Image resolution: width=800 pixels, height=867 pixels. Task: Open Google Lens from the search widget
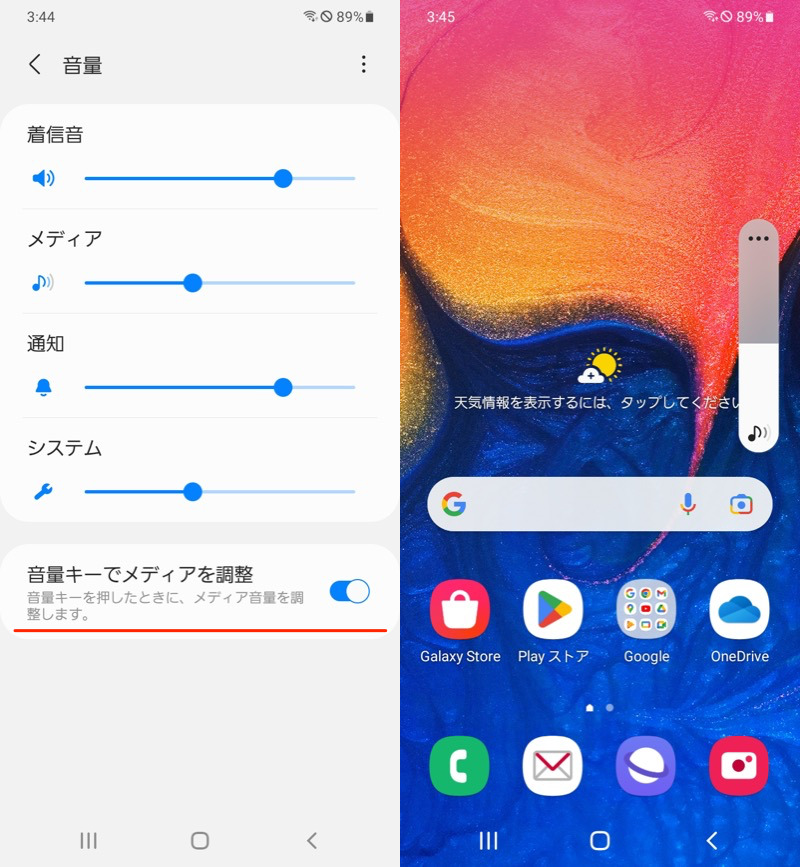(x=740, y=504)
